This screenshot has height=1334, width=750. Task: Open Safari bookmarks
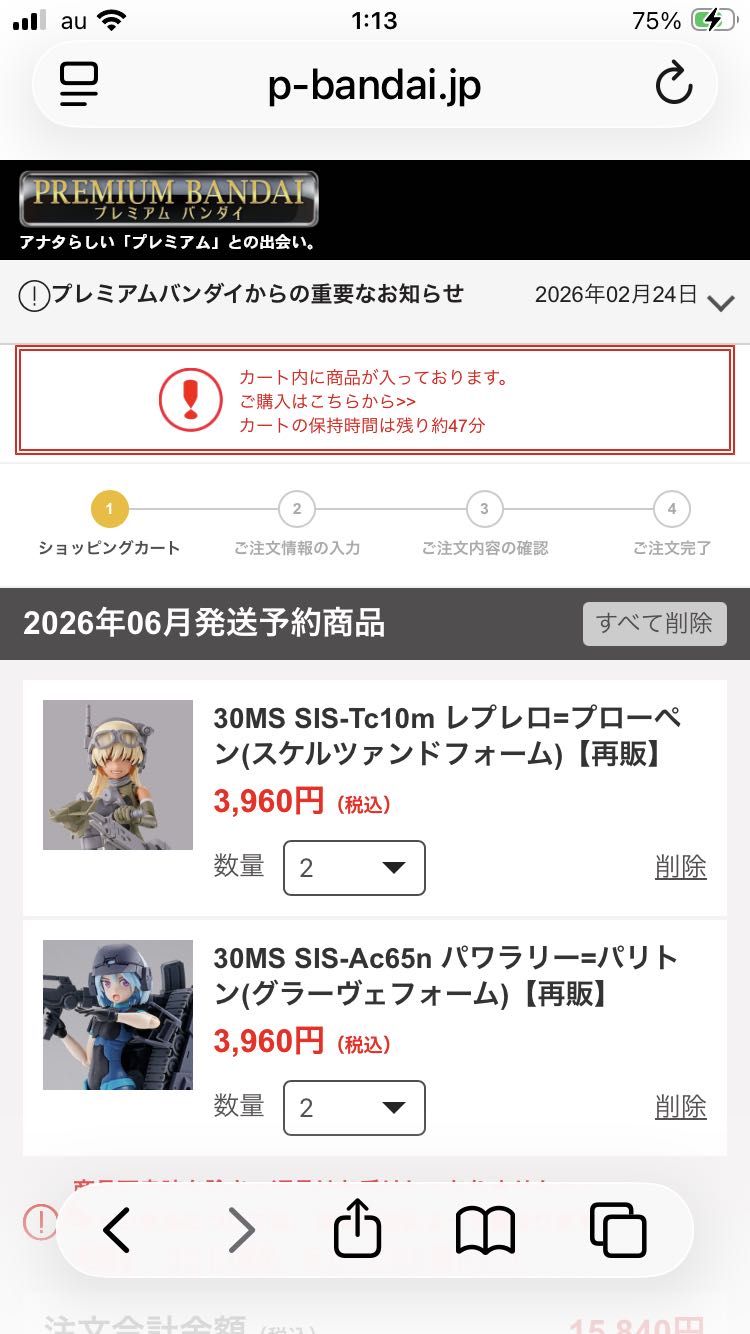[x=485, y=1230]
